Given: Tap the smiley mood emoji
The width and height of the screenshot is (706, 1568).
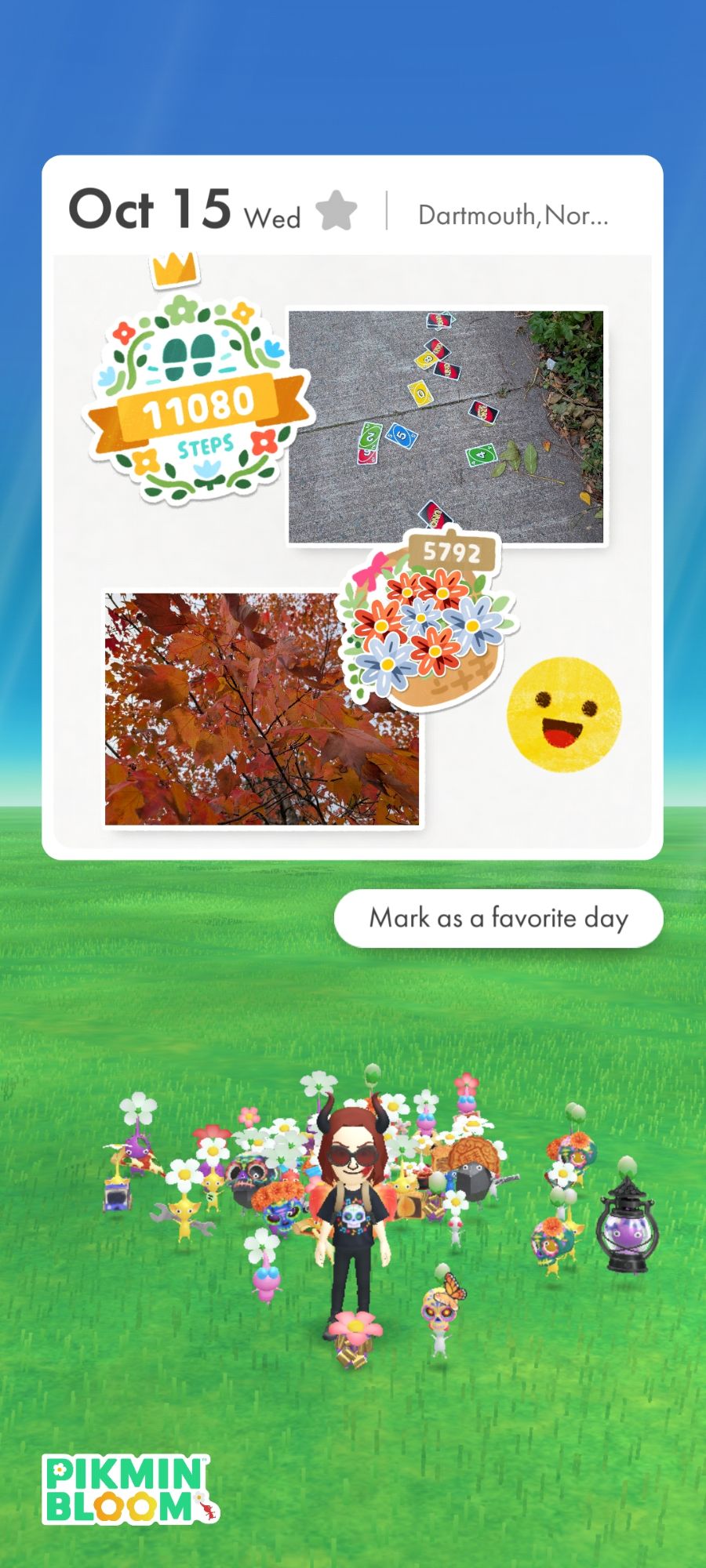Looking at the screenshot, I should (x=563, y=715).
